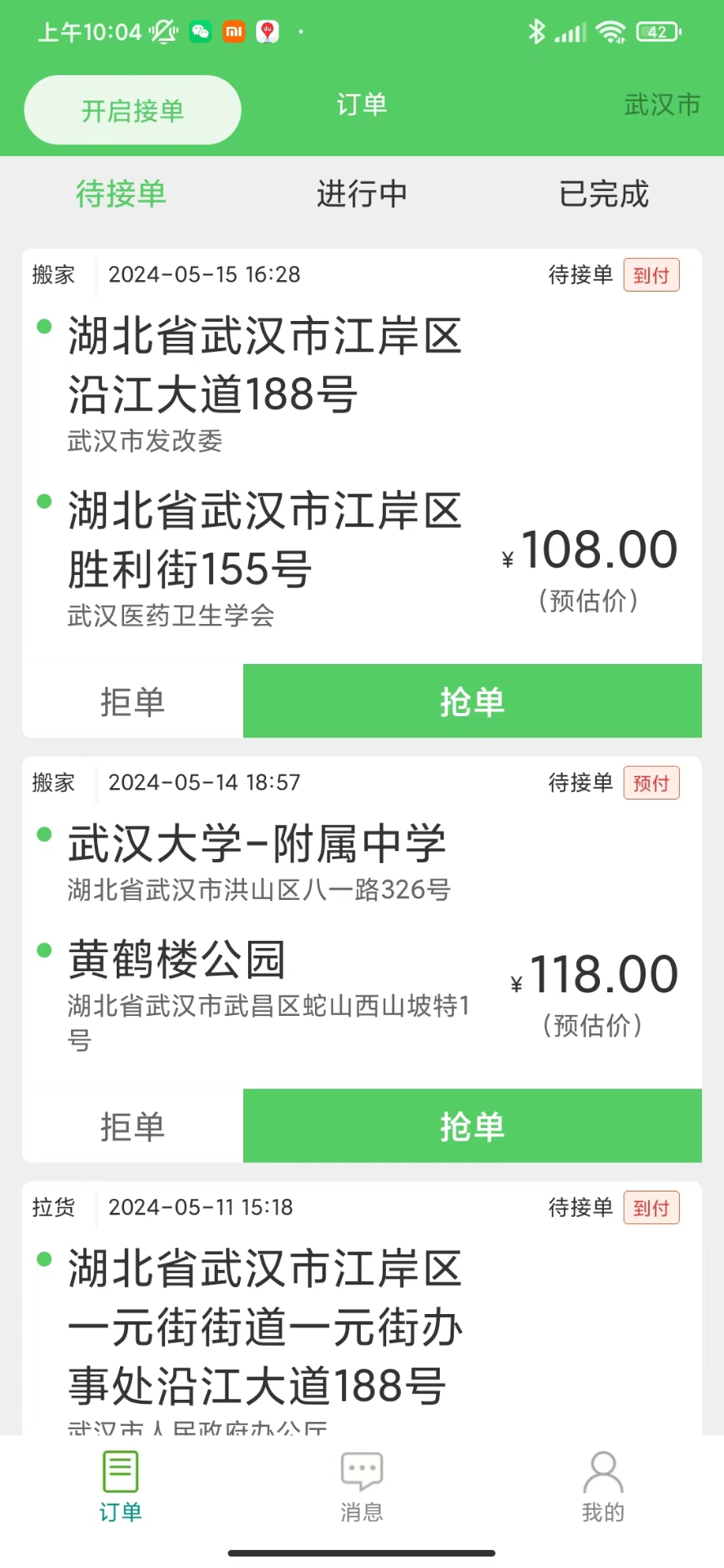This screenshot has height=1568, width=724.
Task: Grab the ¥118.00 武汉大学 order
Action: 472,1125
